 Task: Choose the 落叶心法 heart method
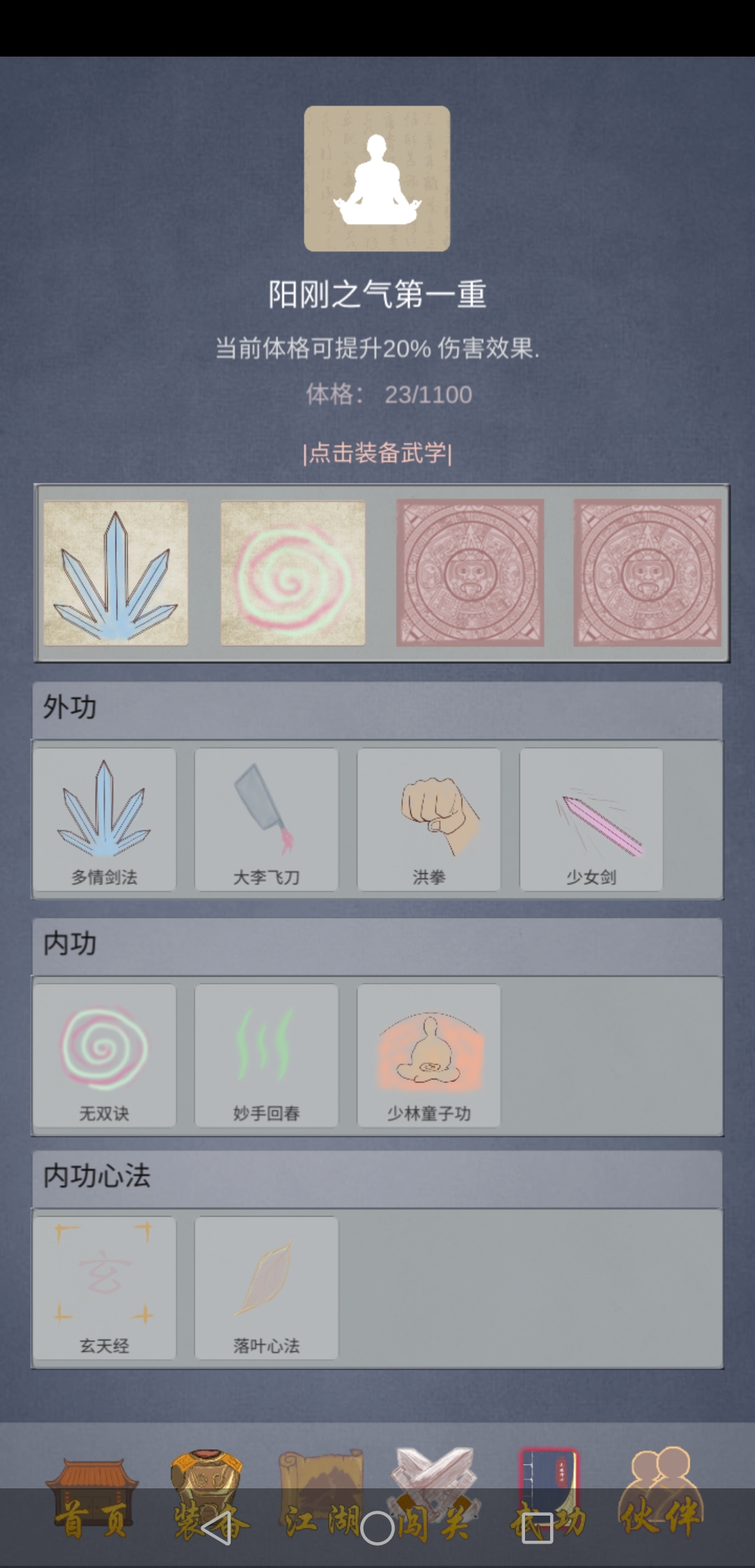pos(266,1288)
